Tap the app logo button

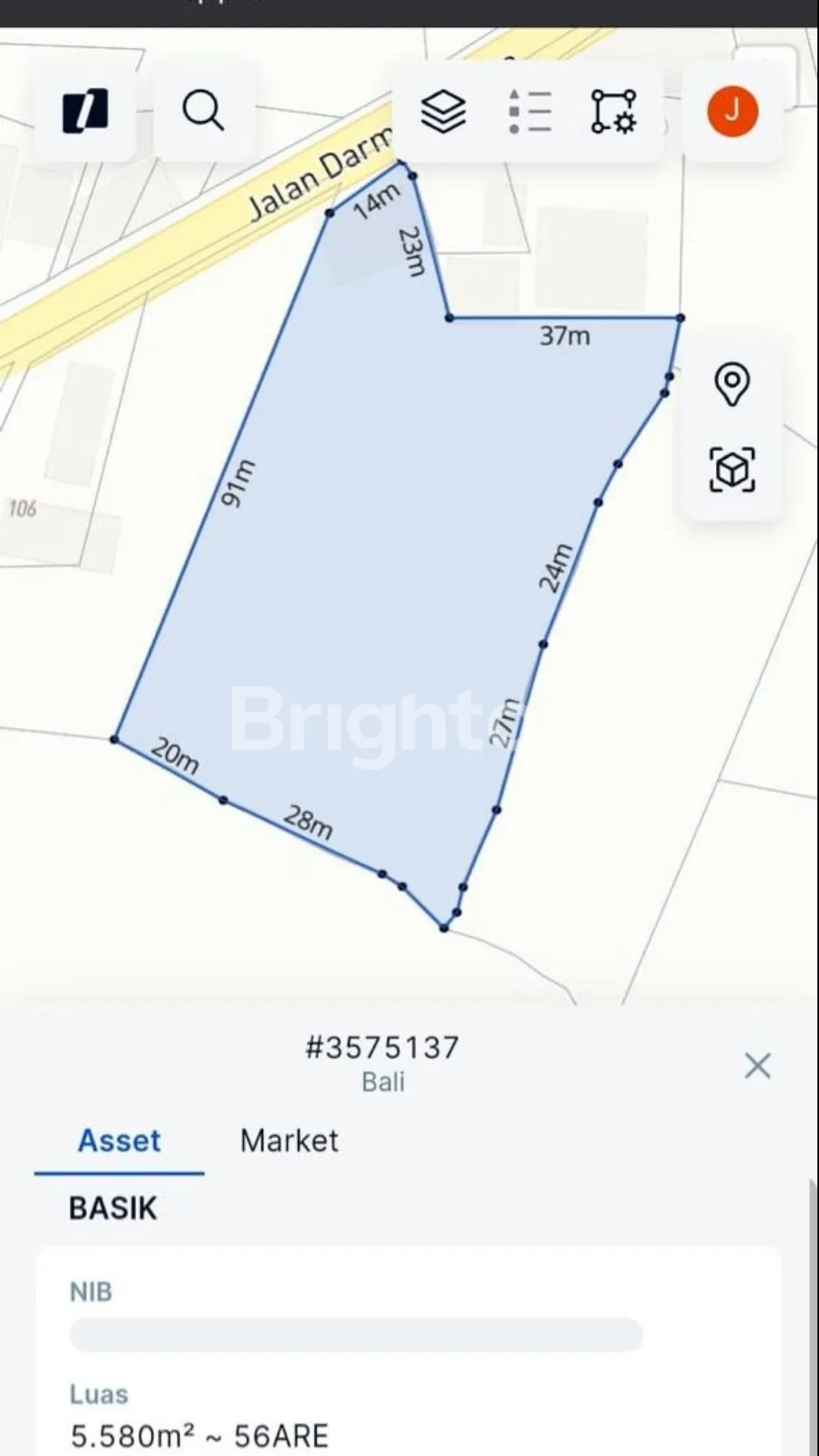(x=85, y=111)
